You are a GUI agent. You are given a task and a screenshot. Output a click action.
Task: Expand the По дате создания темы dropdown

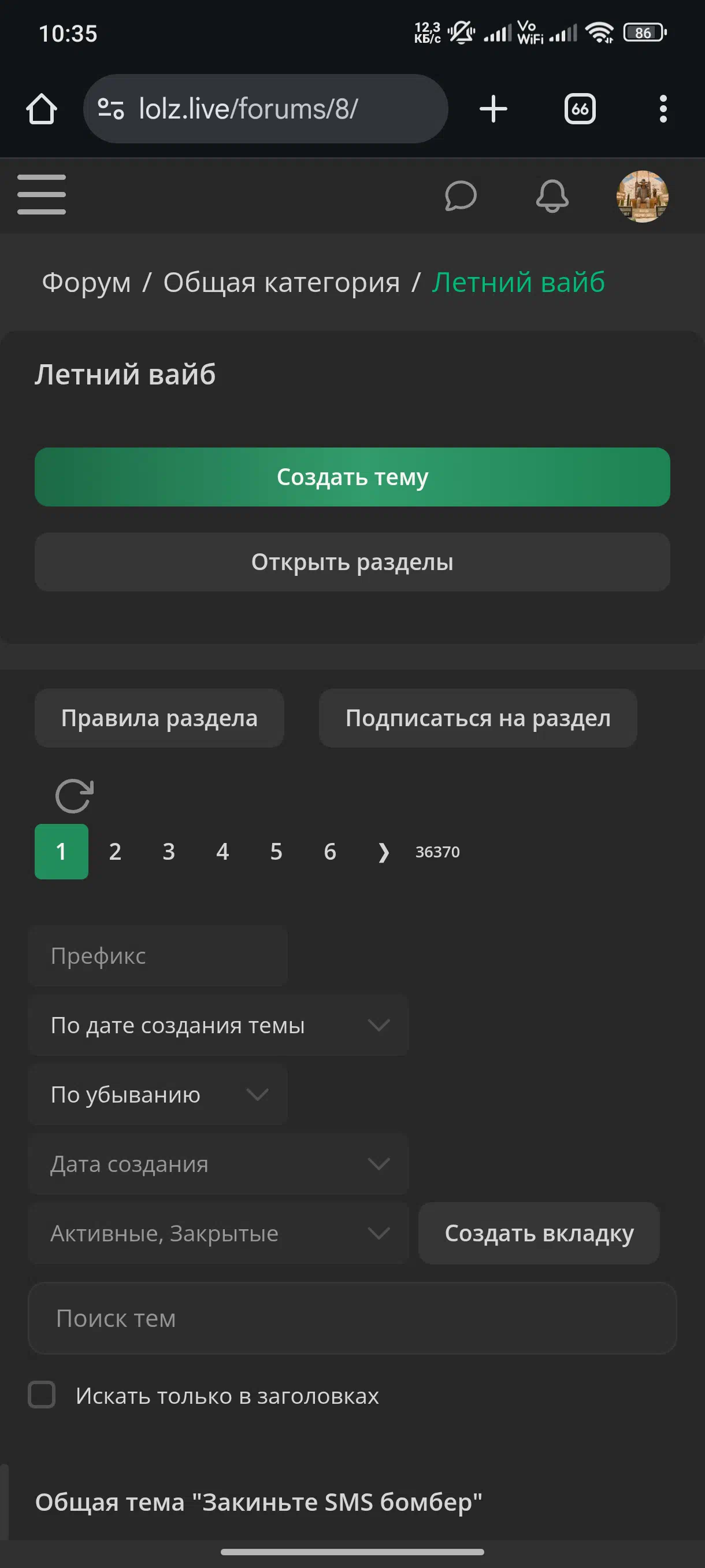(x=218, y=1025)
